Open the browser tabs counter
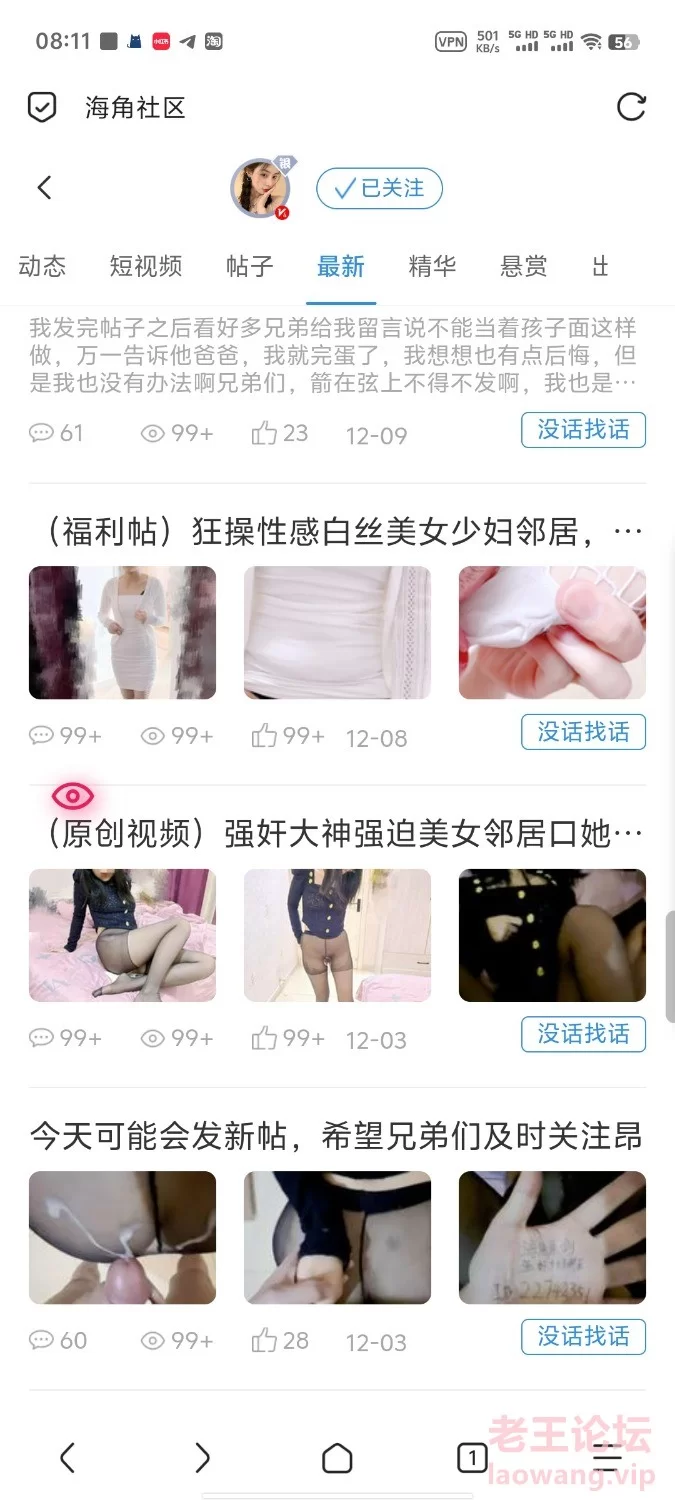 472,1458
